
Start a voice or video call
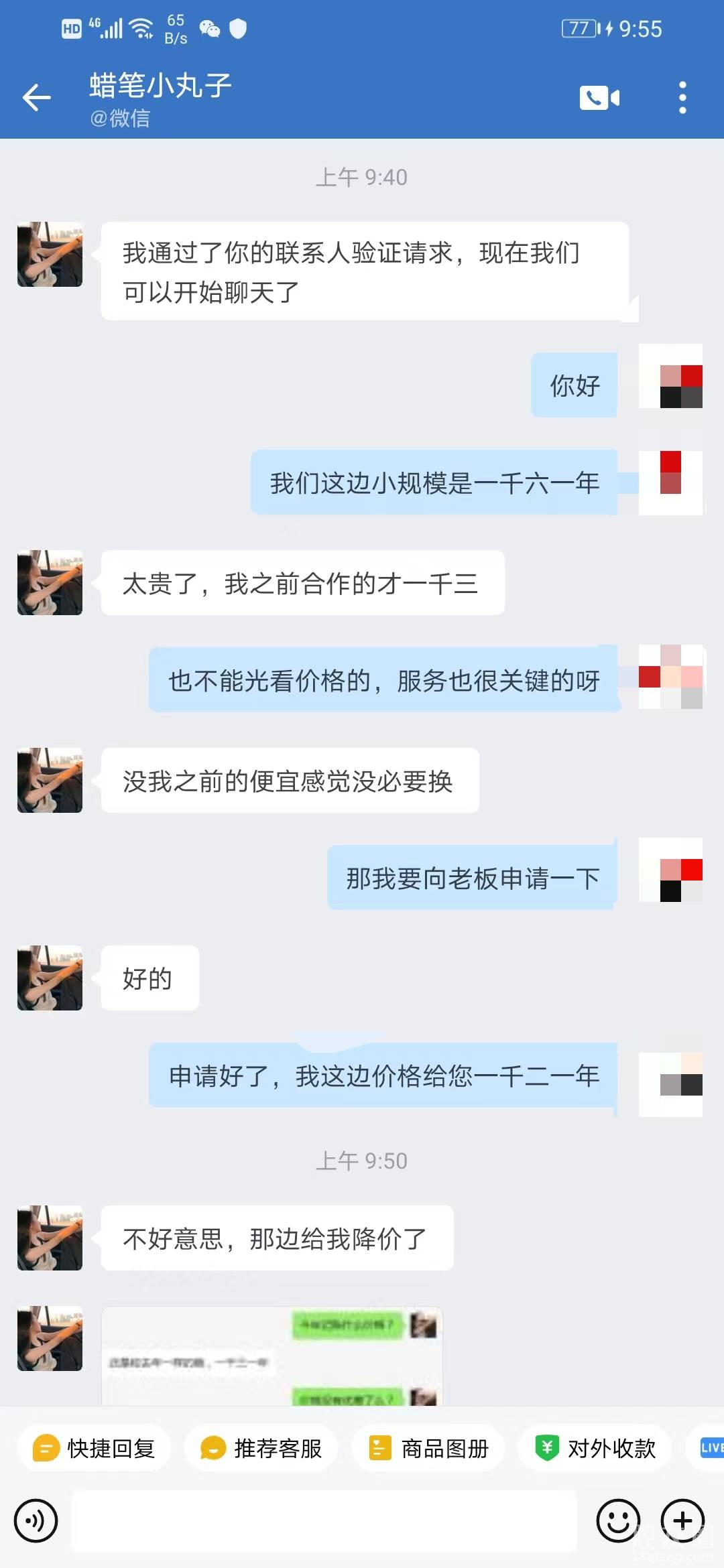tap(599, 98)
